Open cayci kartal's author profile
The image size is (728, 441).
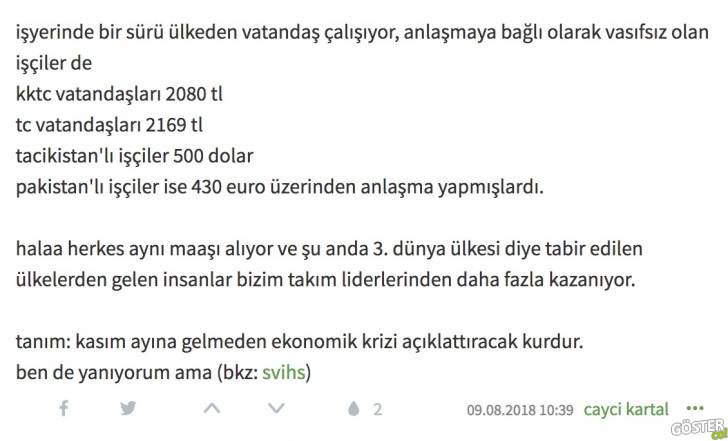pyautogui.click(x=626, y=409)
